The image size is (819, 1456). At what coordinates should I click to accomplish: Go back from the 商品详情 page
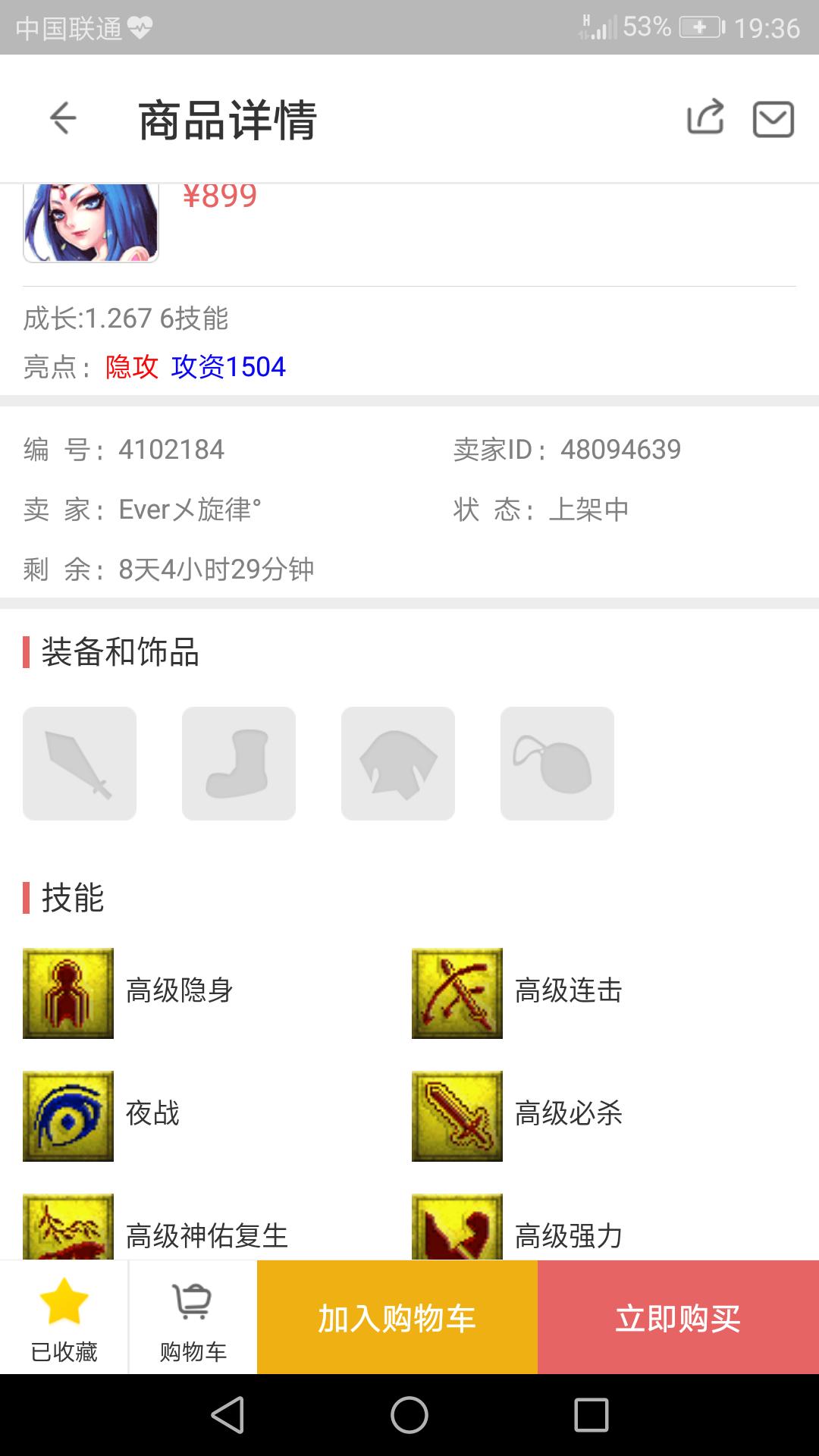point(63,118)
